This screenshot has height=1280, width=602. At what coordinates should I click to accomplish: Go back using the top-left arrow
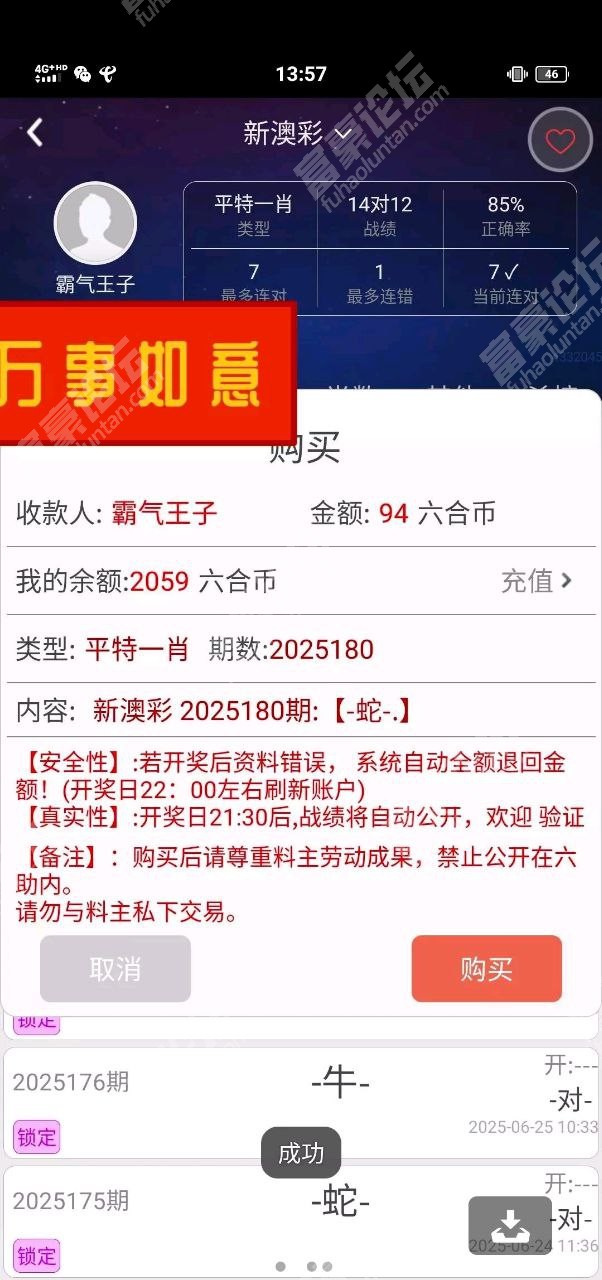(36, 132)
